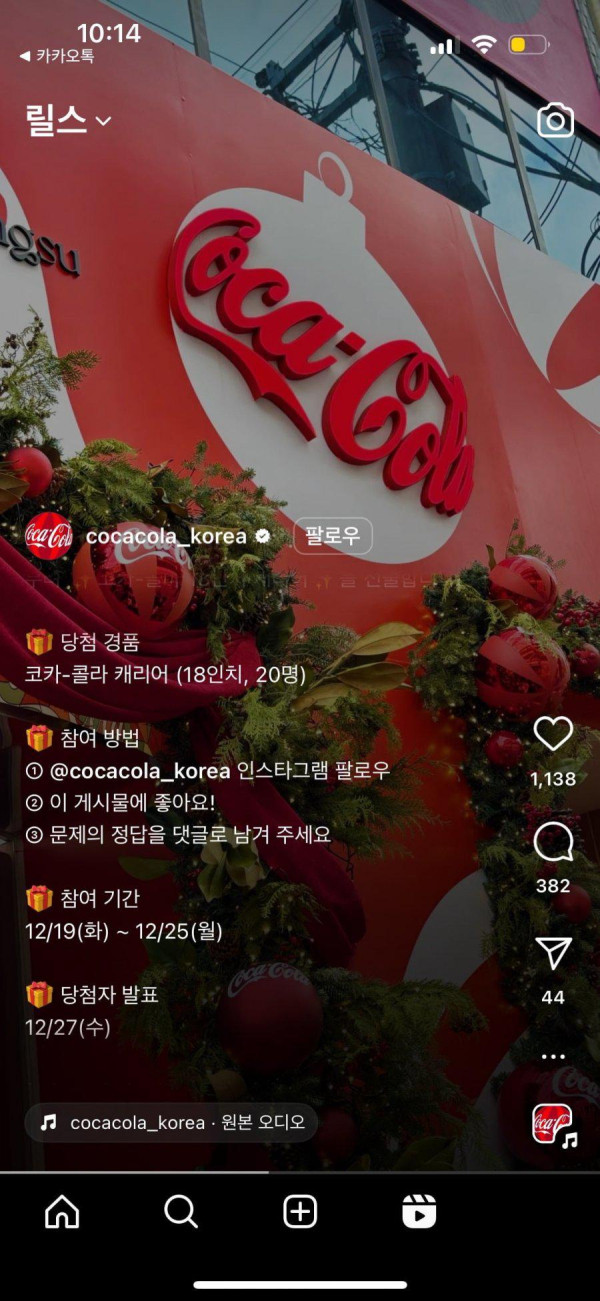The height and width of the screenshot is (1301, 600).
Task: Switch to the Search tab
Action: [181, 1212]
